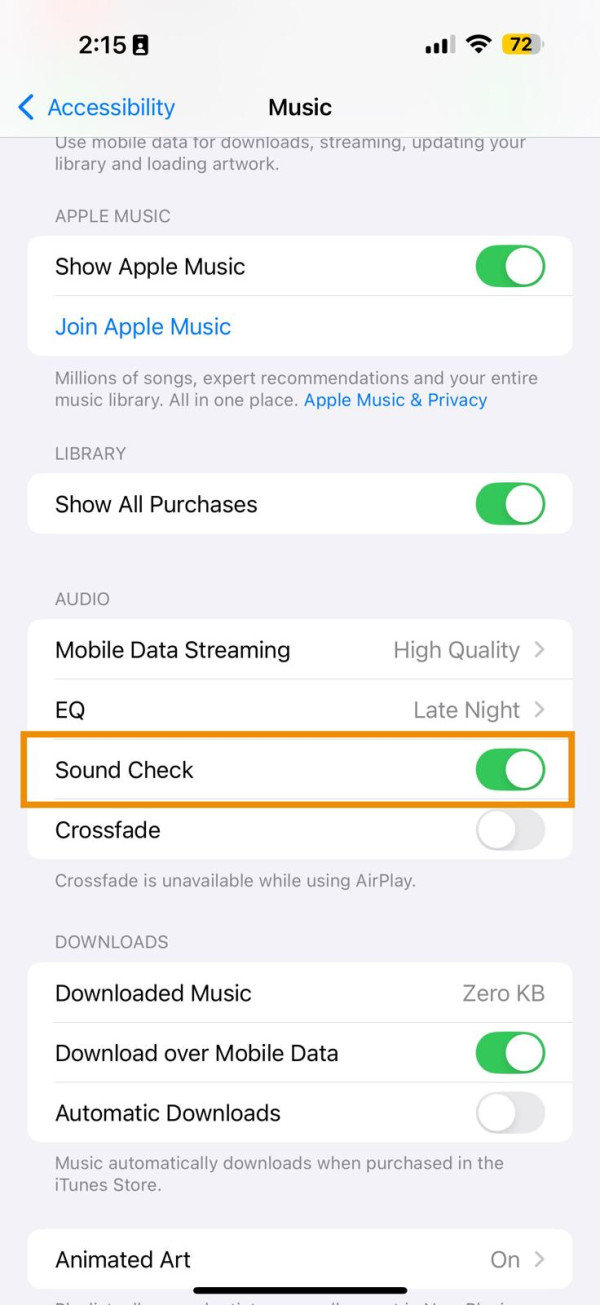Open Apple Music & Privacy link
This screenshot has width=600, height=1305.
[395, 400]
